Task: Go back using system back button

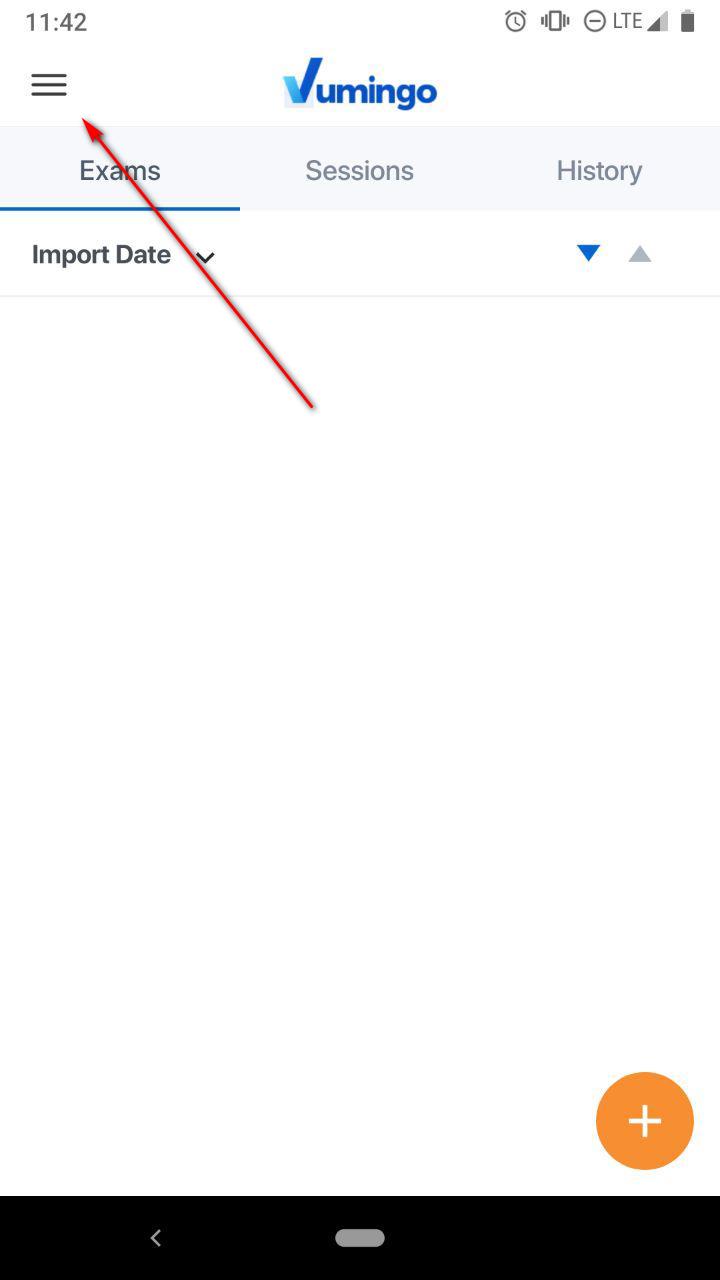Action: click(156, 1238)
